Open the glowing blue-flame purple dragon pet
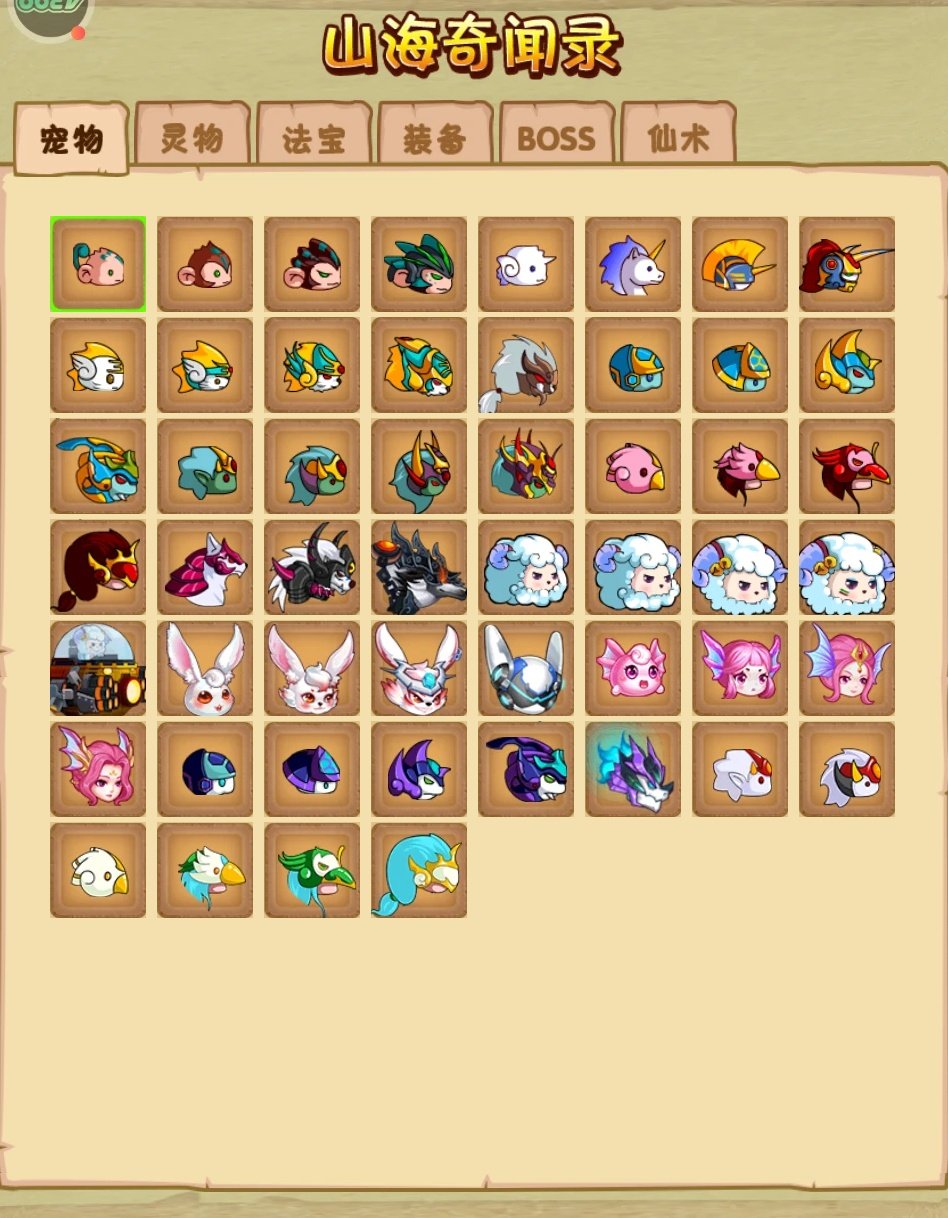 click(x=633, y=770)
